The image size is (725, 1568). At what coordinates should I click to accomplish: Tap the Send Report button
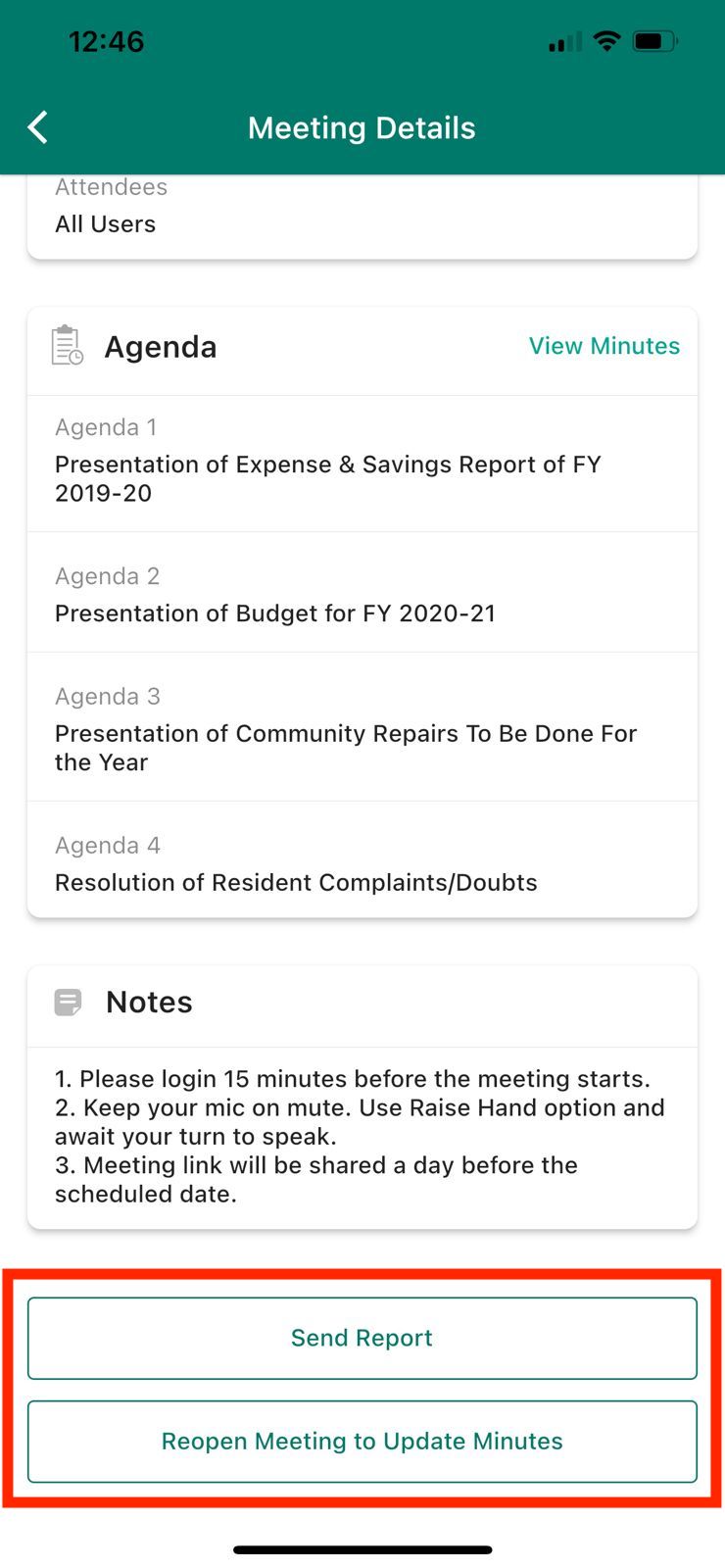[x=362, y=1338]
